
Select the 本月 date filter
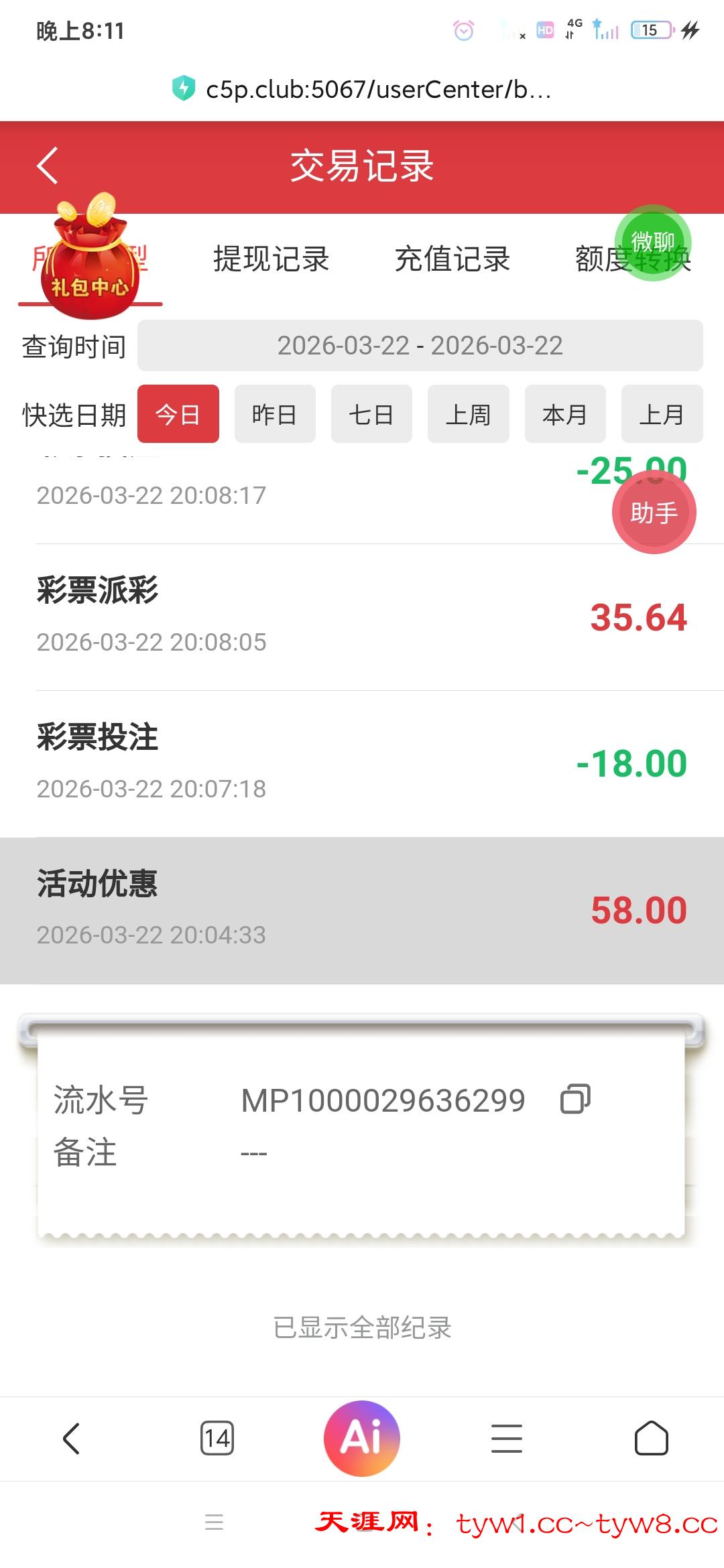pos(564,414)
